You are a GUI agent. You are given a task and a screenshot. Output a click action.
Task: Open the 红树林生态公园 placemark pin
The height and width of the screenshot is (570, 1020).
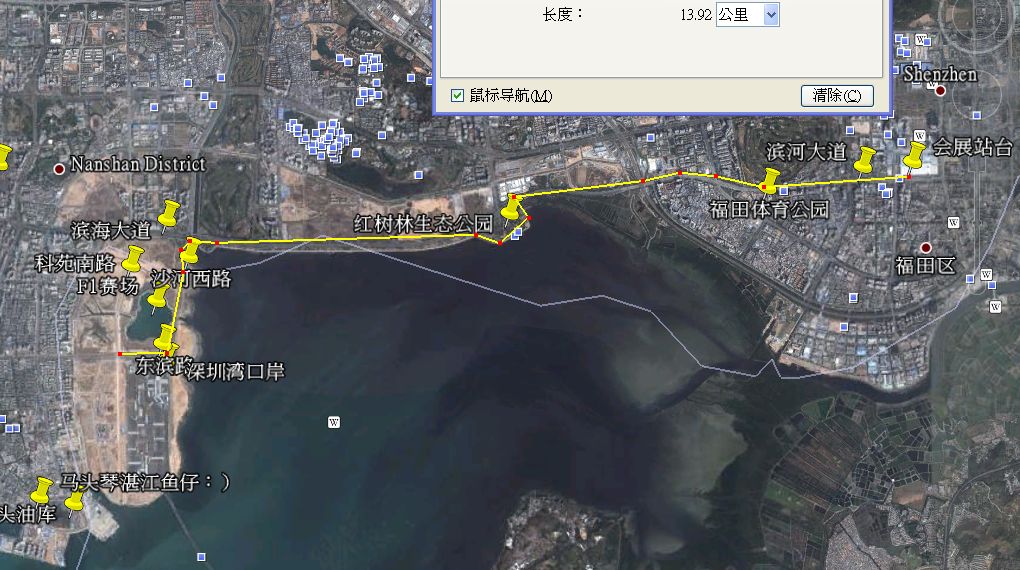click(512, 208)
